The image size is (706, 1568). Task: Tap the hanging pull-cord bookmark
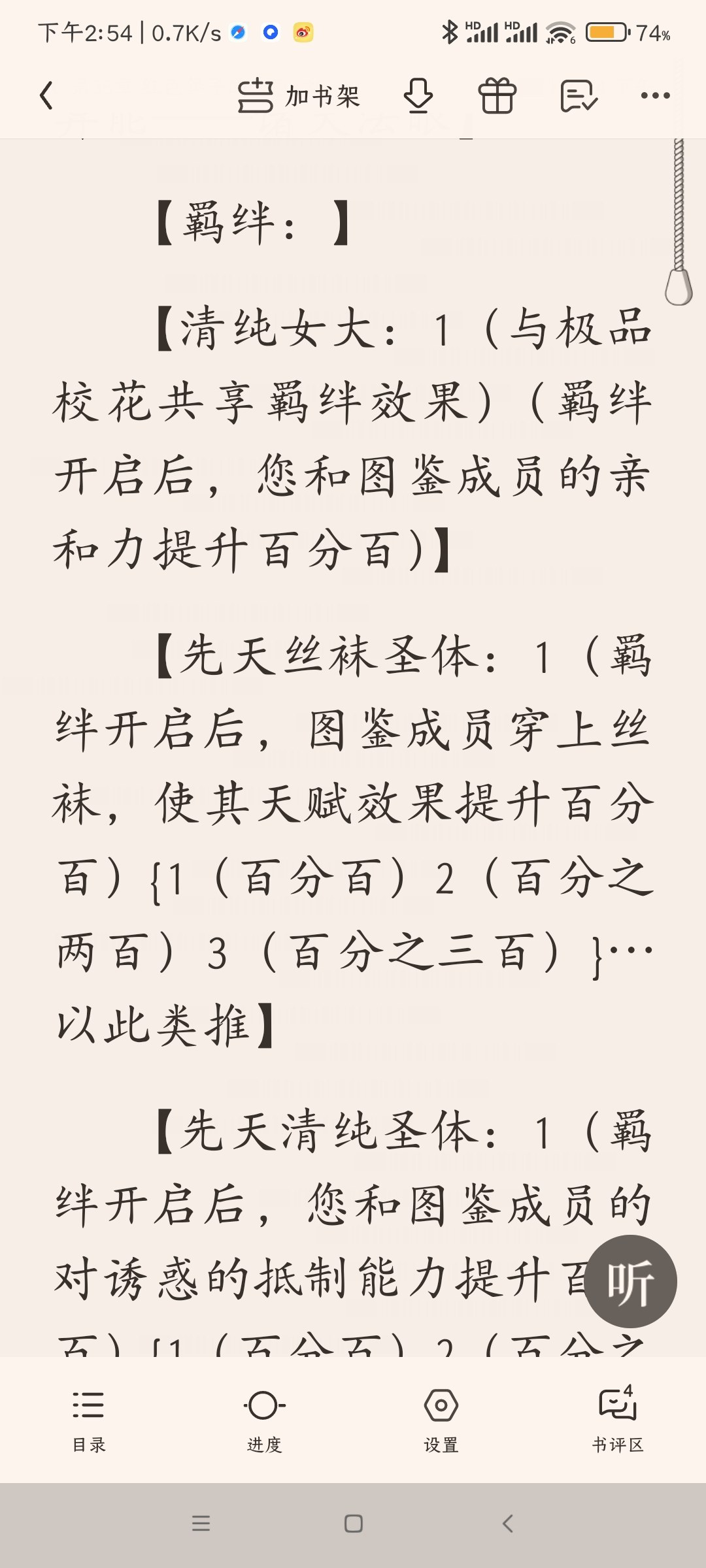(x=679, y=222)
